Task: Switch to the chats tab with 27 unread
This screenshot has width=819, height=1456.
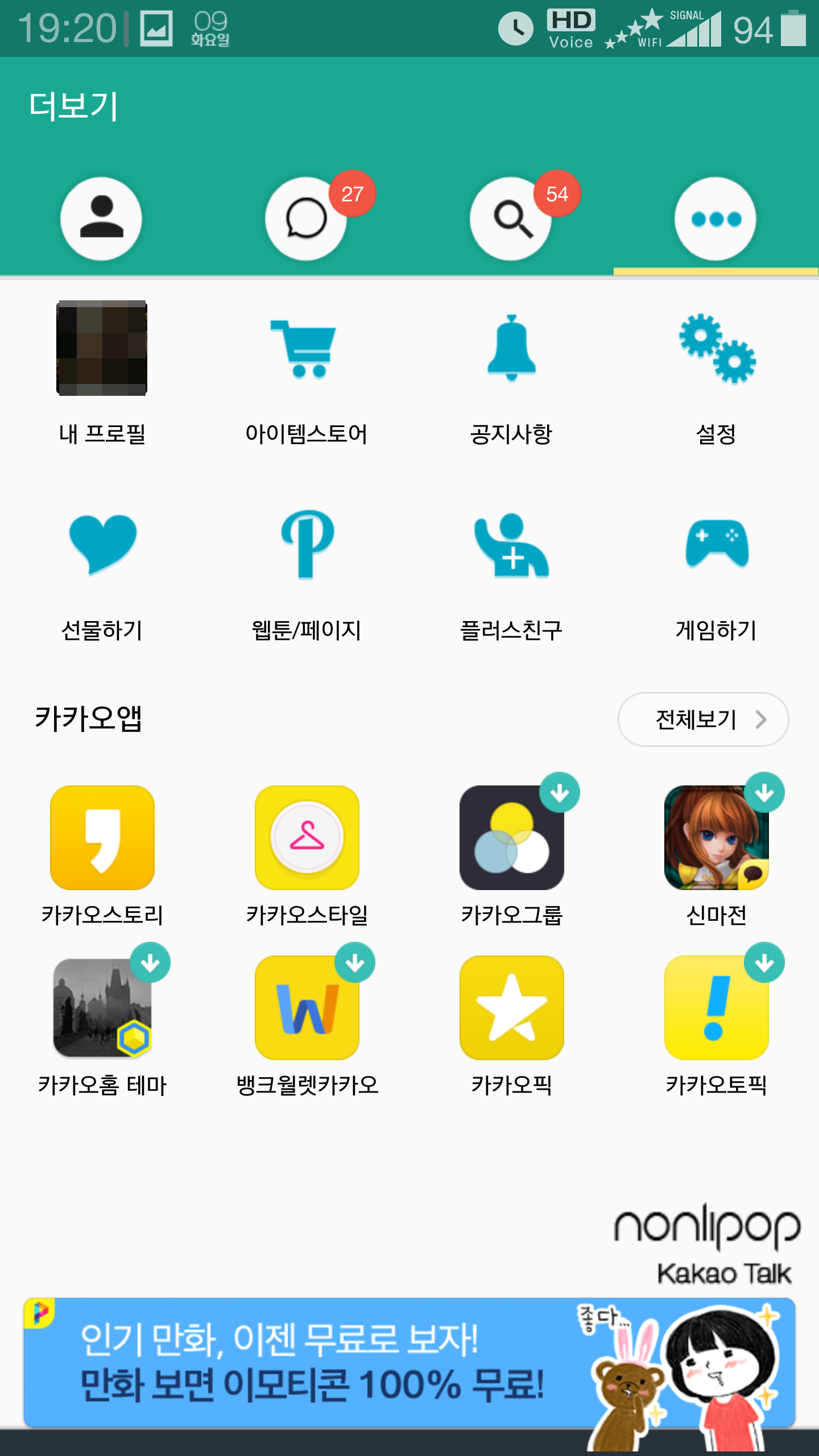Action: [x=306, y=219]
